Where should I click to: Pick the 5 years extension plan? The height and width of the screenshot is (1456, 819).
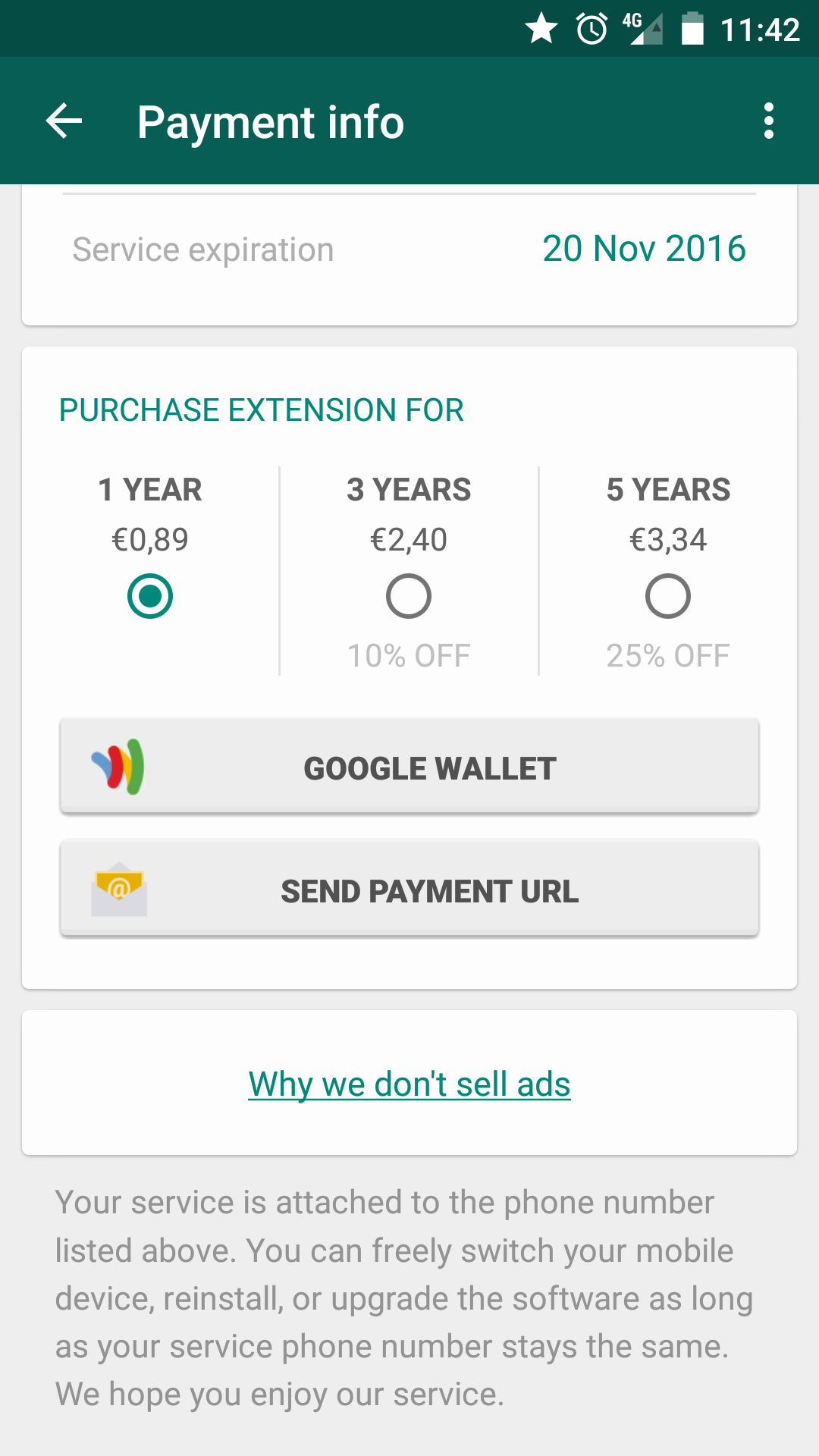[667, 596]
